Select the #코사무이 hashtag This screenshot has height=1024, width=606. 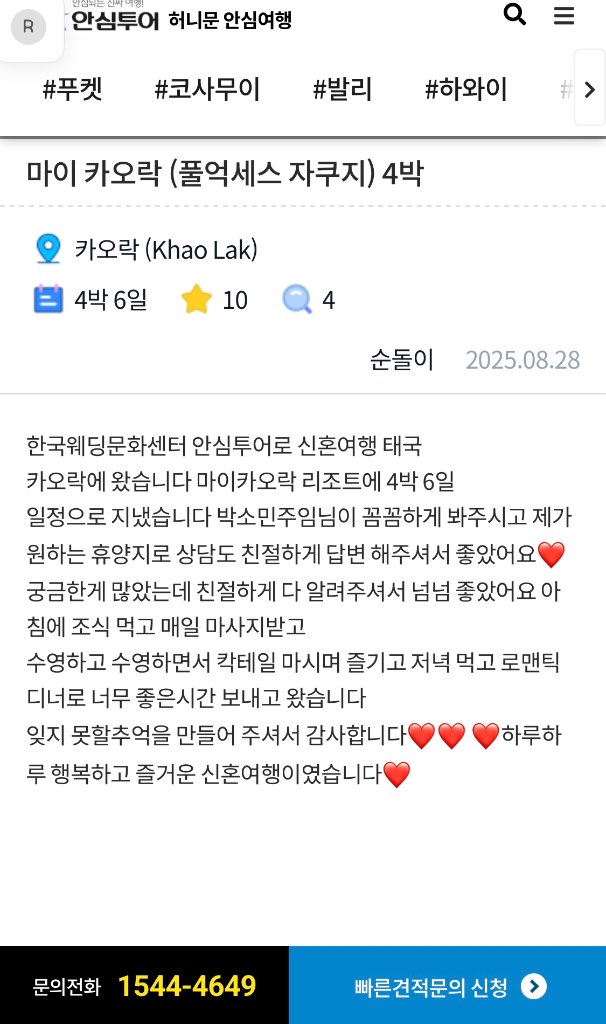click(x=207, y=90)
